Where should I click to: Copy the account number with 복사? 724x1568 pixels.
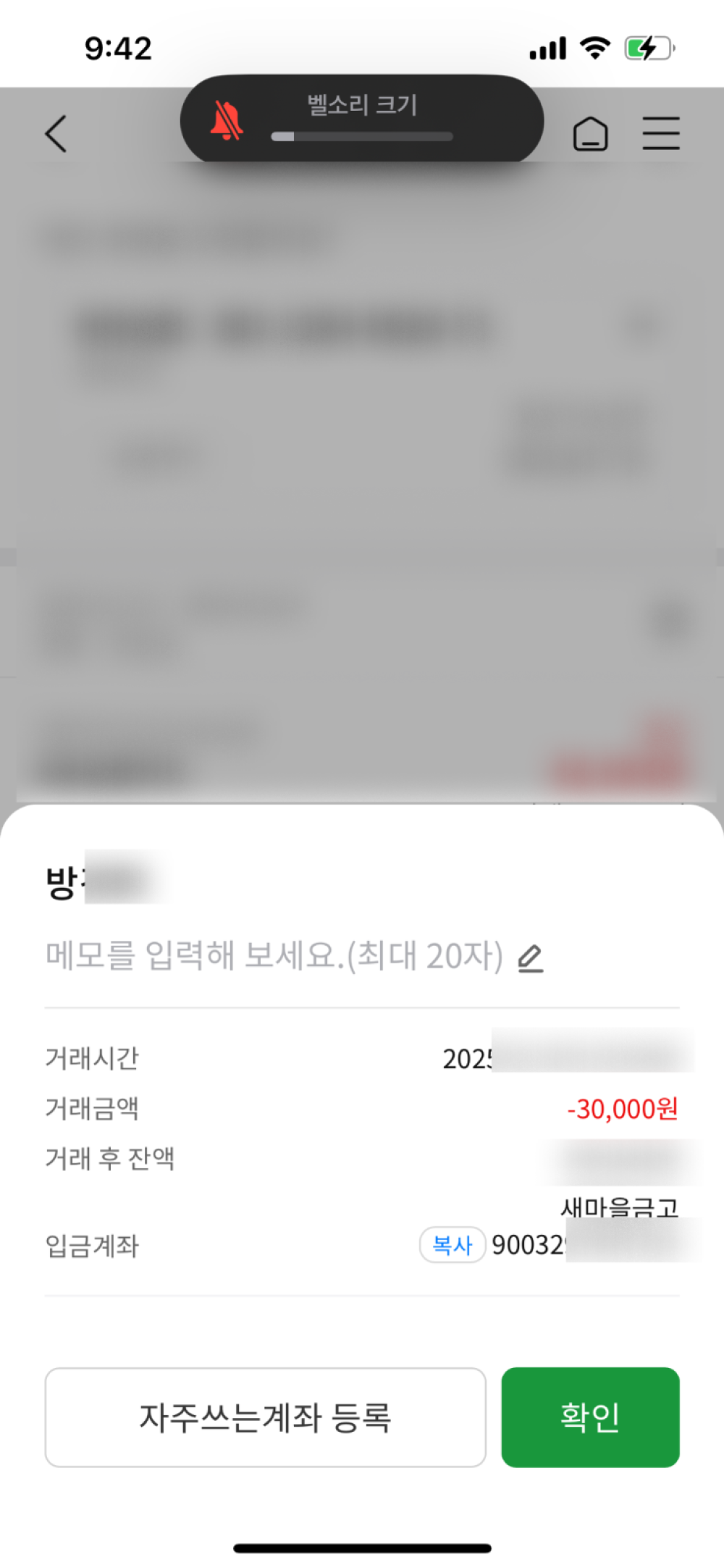click(x=452, y=1245)
